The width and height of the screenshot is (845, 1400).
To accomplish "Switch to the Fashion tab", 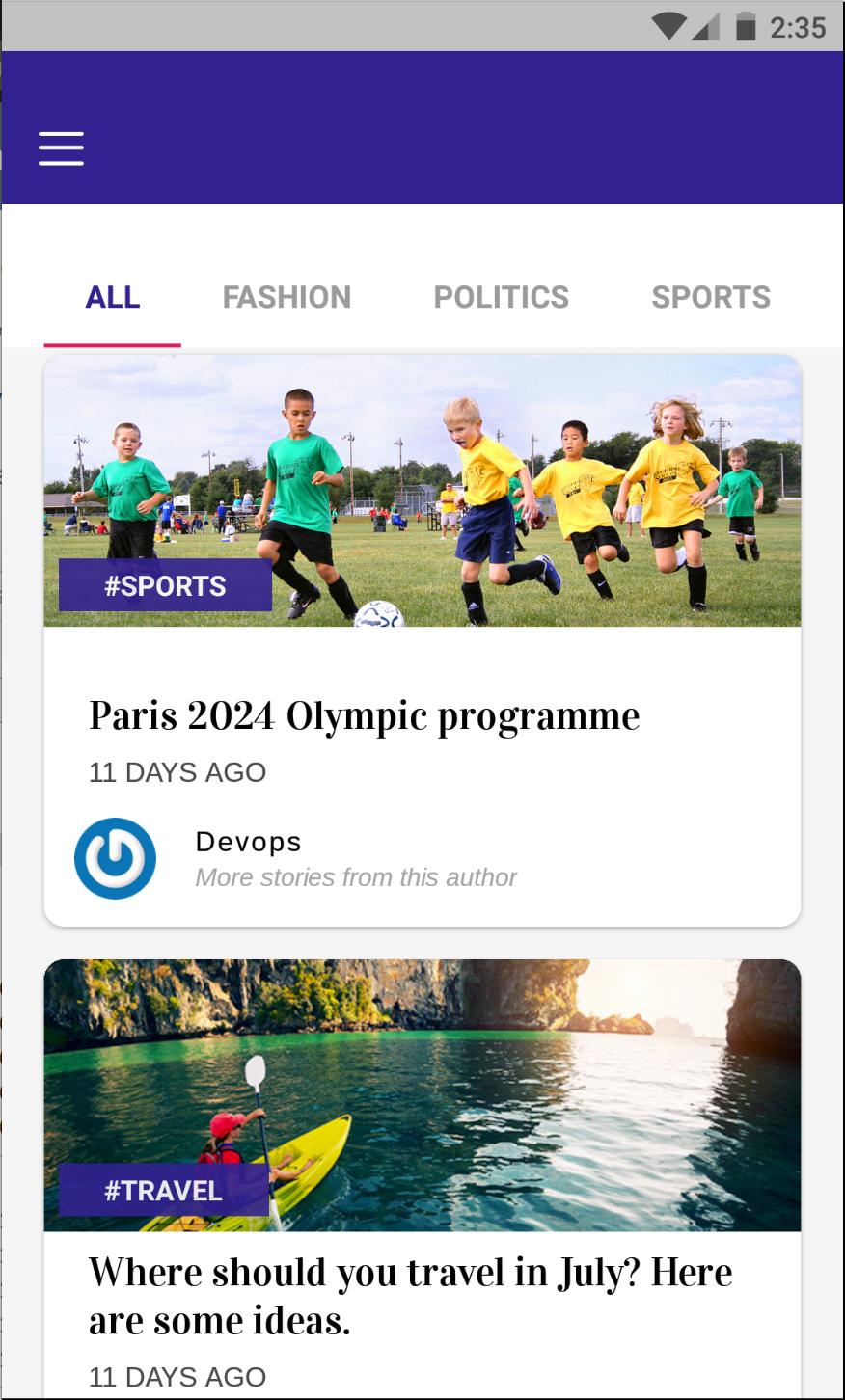I will [x=286, y=297].
